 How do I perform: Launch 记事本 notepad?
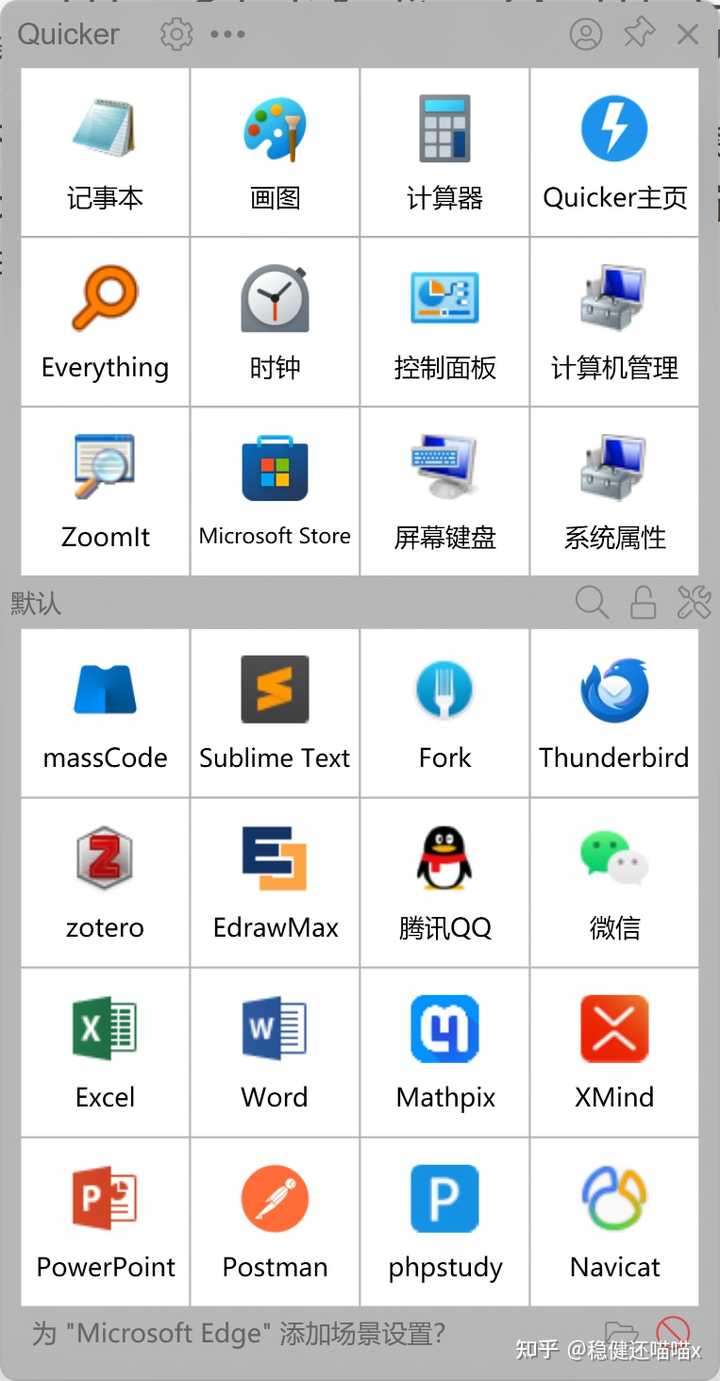(x=105, y=153)
